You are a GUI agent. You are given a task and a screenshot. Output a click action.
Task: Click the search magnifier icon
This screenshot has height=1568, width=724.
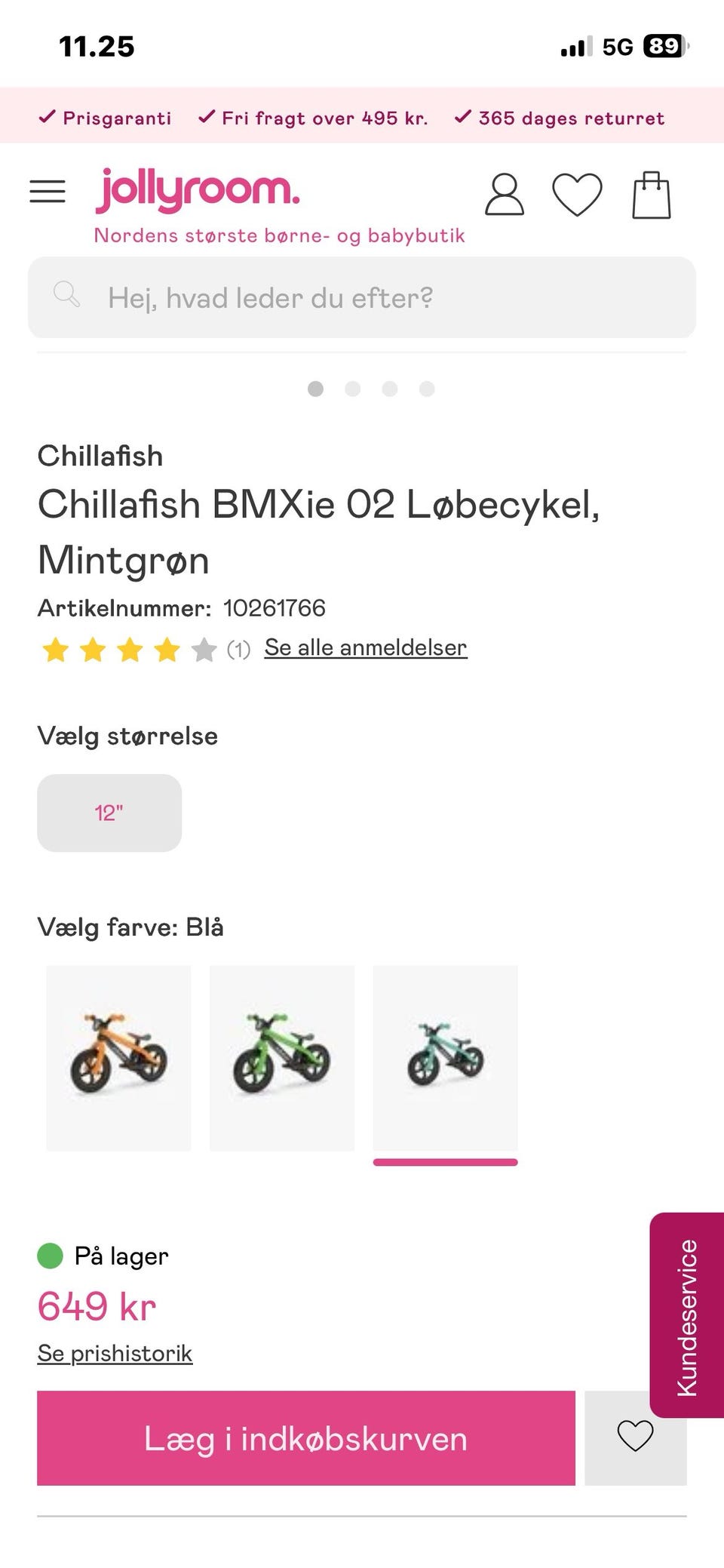click(68, 295)
